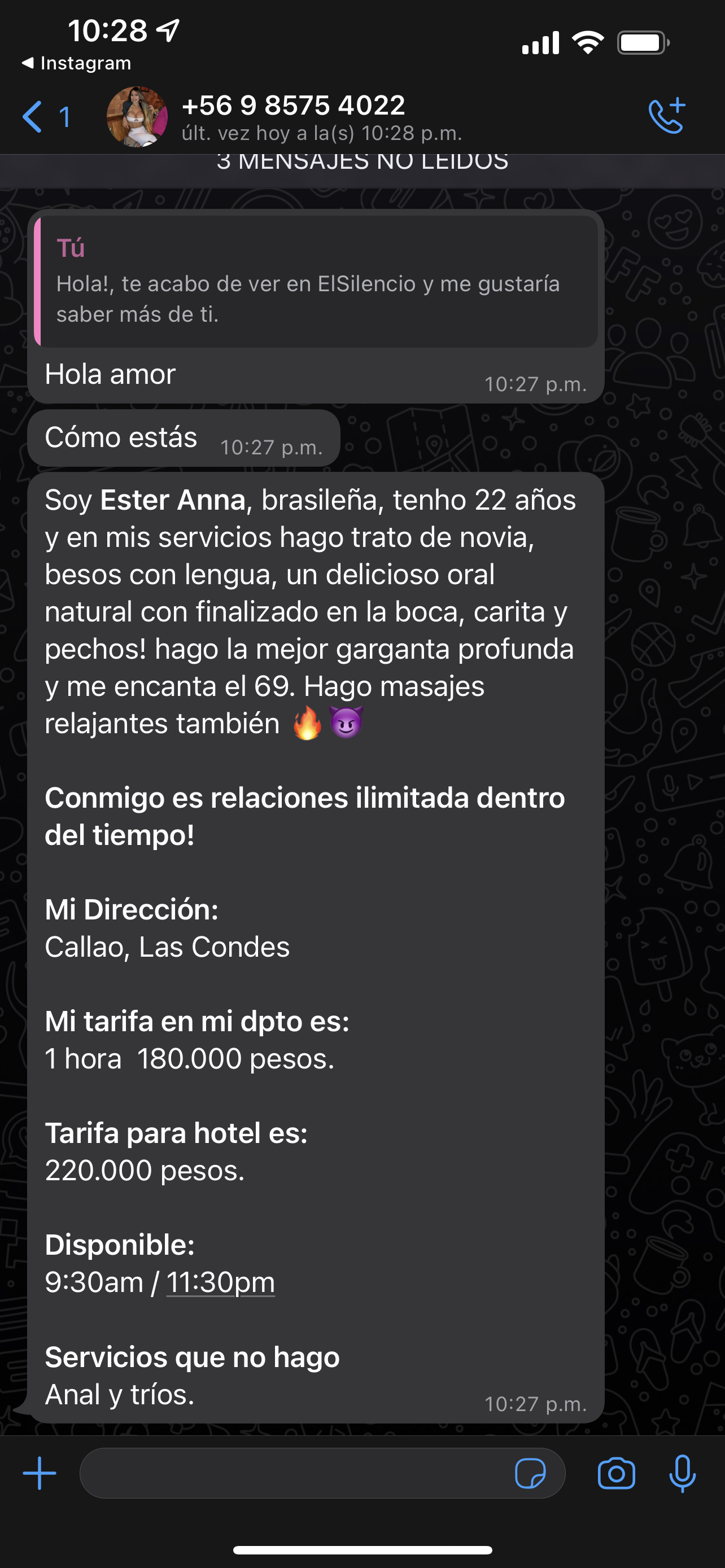Tap the back chevron to return to chats
This screenshot has height=1568, width=725.
click(x=33, y=116)
